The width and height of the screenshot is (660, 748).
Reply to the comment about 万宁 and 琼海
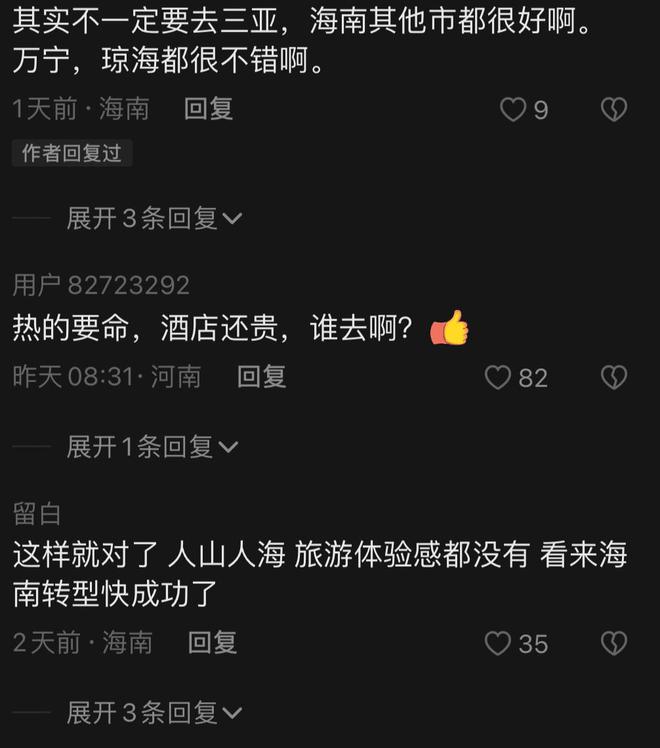tap(208, 109)
